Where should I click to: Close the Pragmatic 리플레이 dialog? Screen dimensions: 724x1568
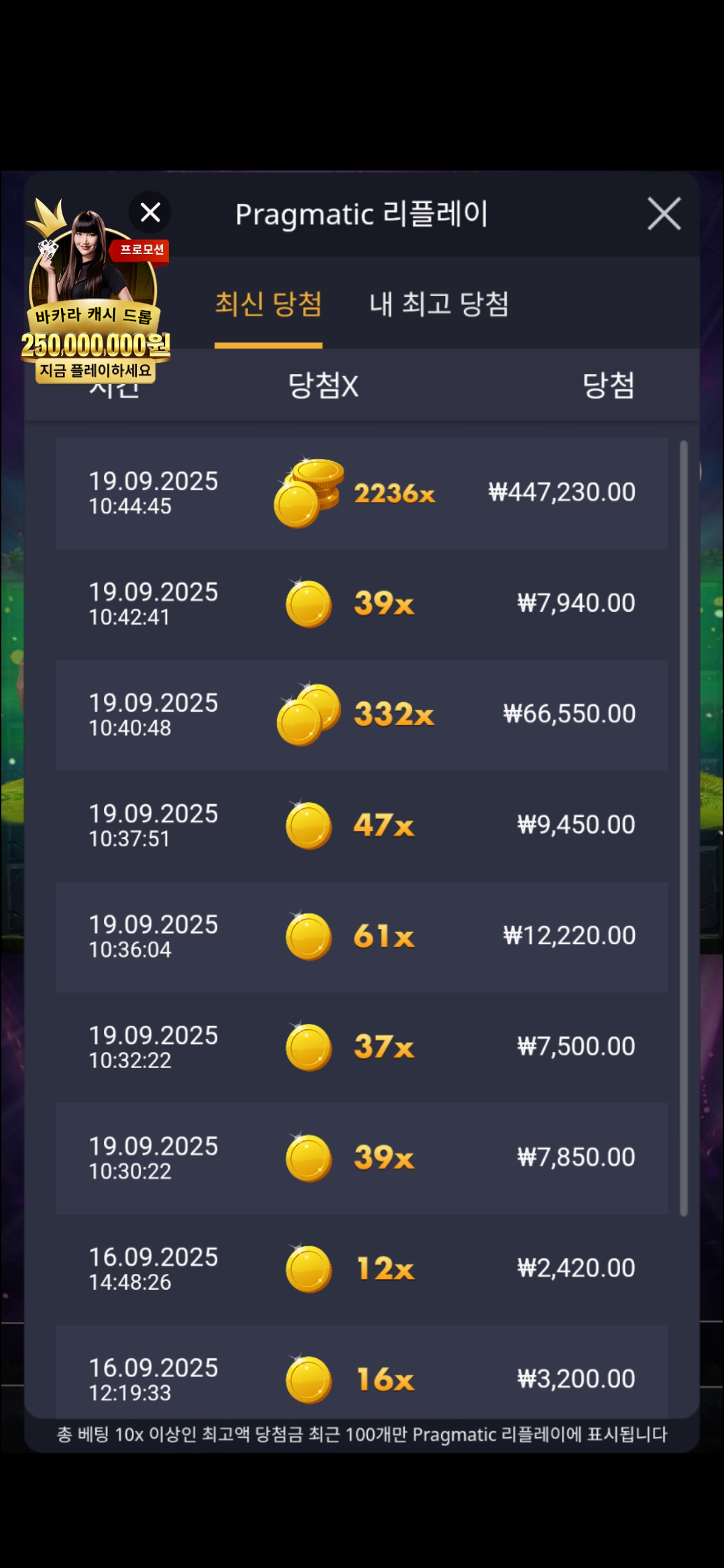tap(664, 214)
